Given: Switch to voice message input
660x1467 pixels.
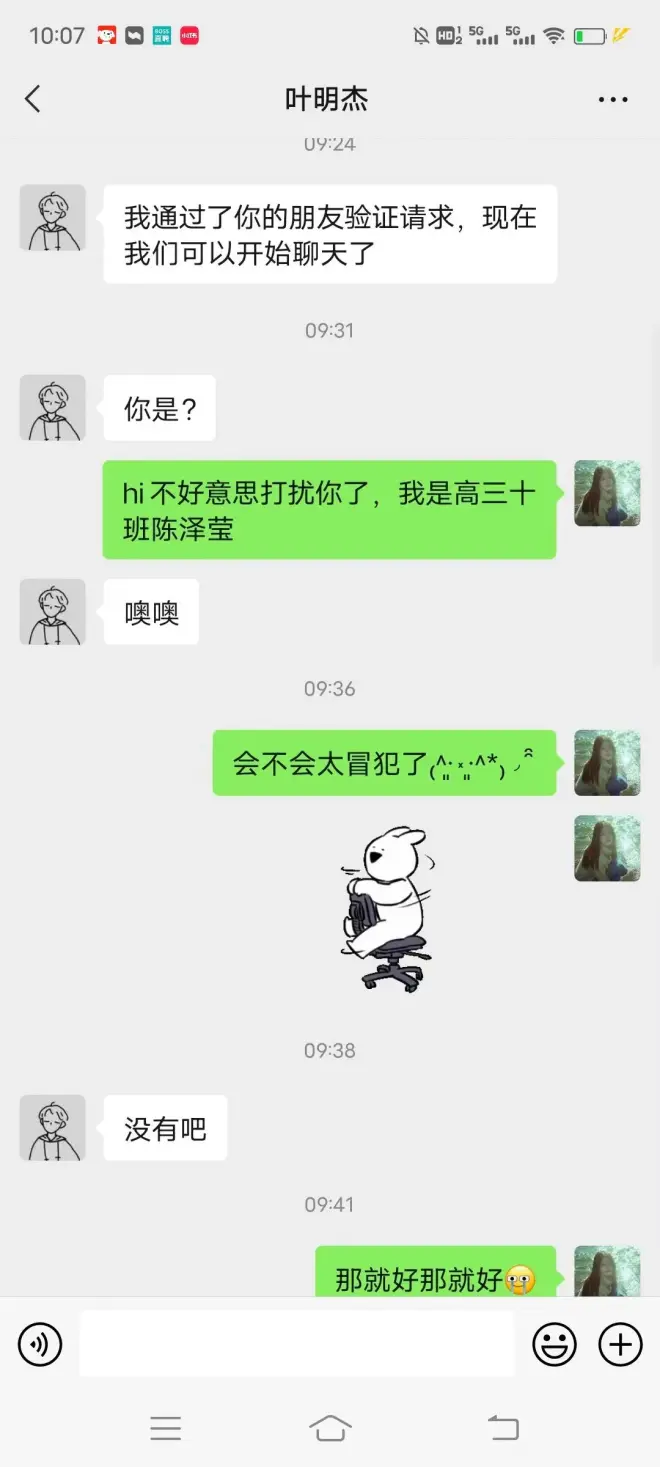Looking at the screenshot, I should tap(40, 1344).
